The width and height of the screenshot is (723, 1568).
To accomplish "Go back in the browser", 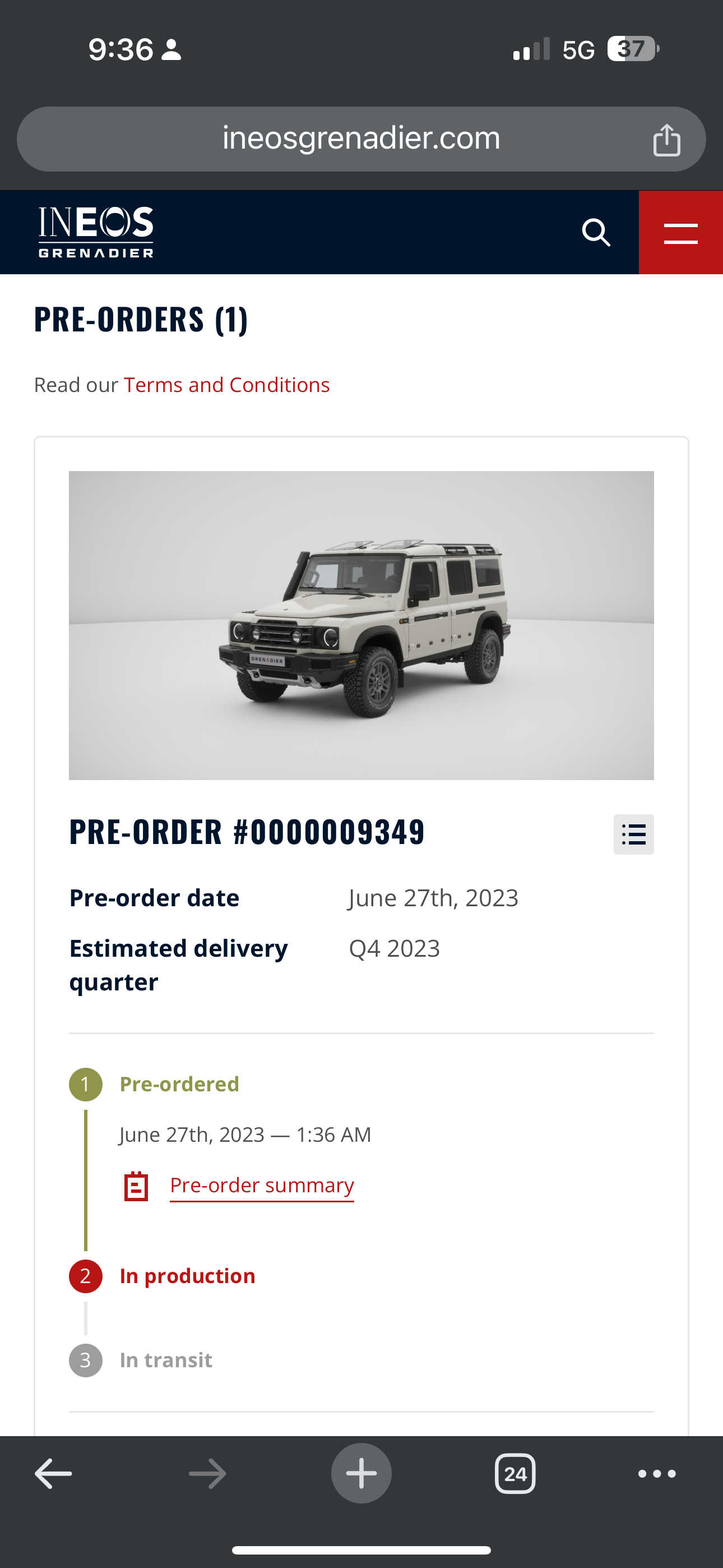I will (x=54, y=1474).
